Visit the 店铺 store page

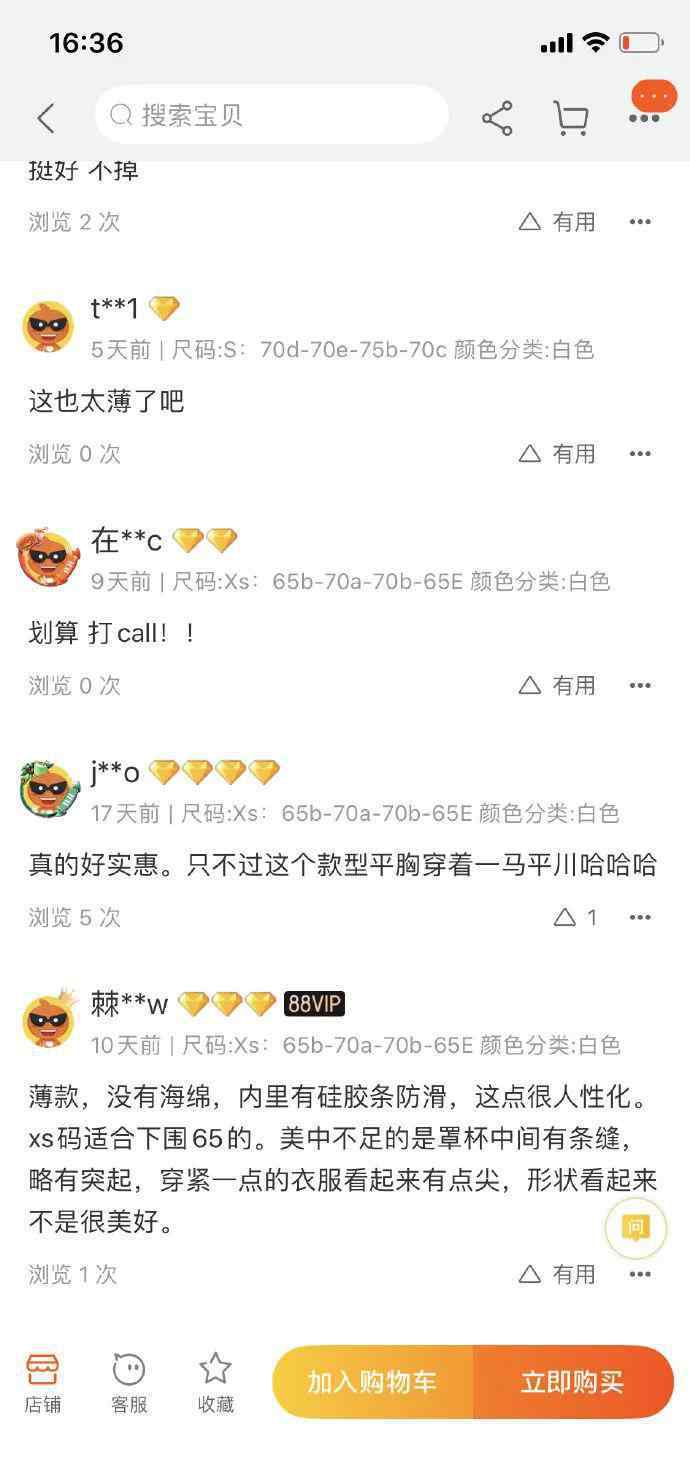coord(43,1382)
